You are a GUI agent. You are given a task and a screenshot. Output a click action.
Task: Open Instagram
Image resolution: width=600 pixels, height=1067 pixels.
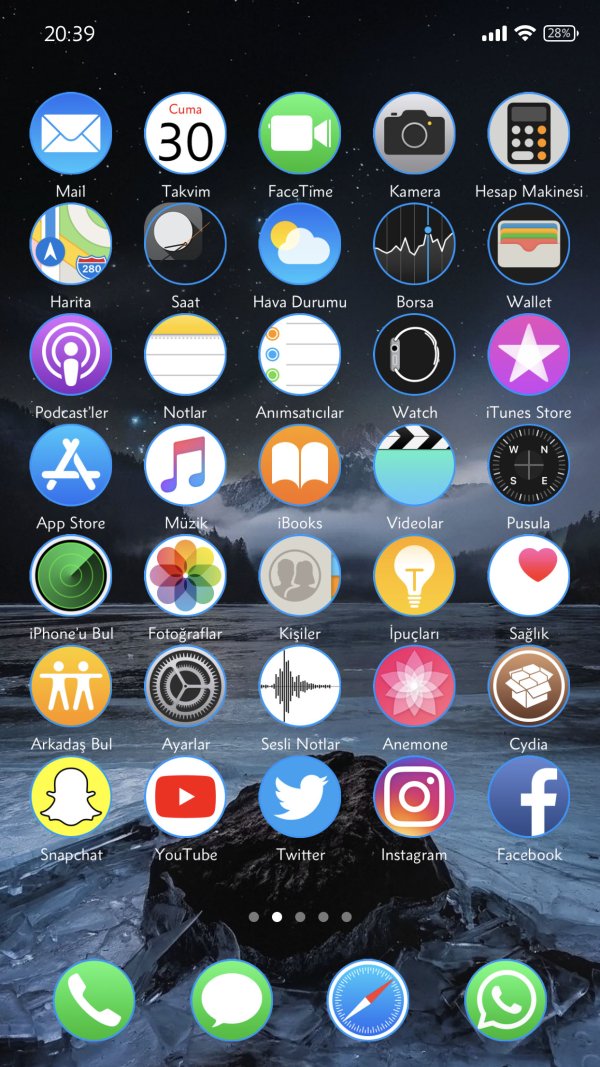pos(414,797)
